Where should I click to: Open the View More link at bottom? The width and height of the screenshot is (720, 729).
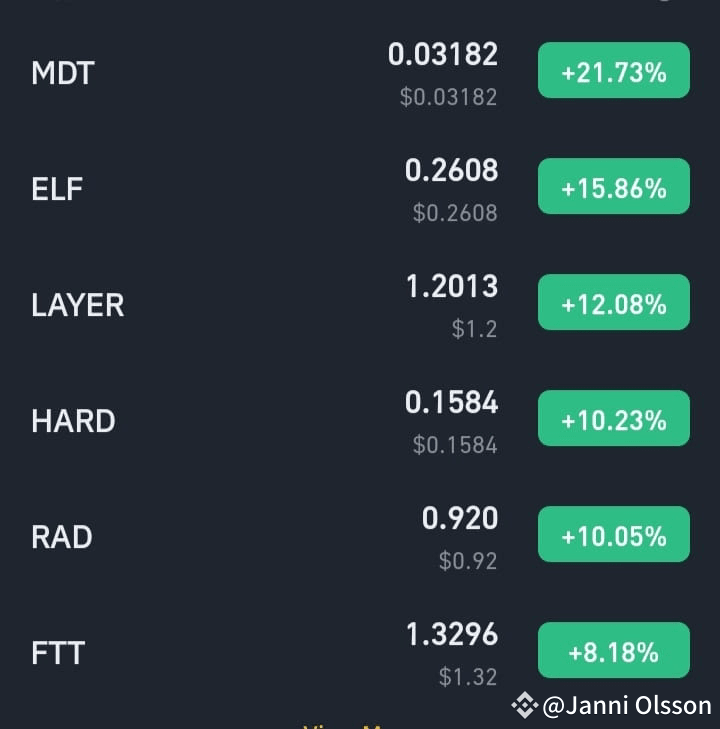[340, 726]
